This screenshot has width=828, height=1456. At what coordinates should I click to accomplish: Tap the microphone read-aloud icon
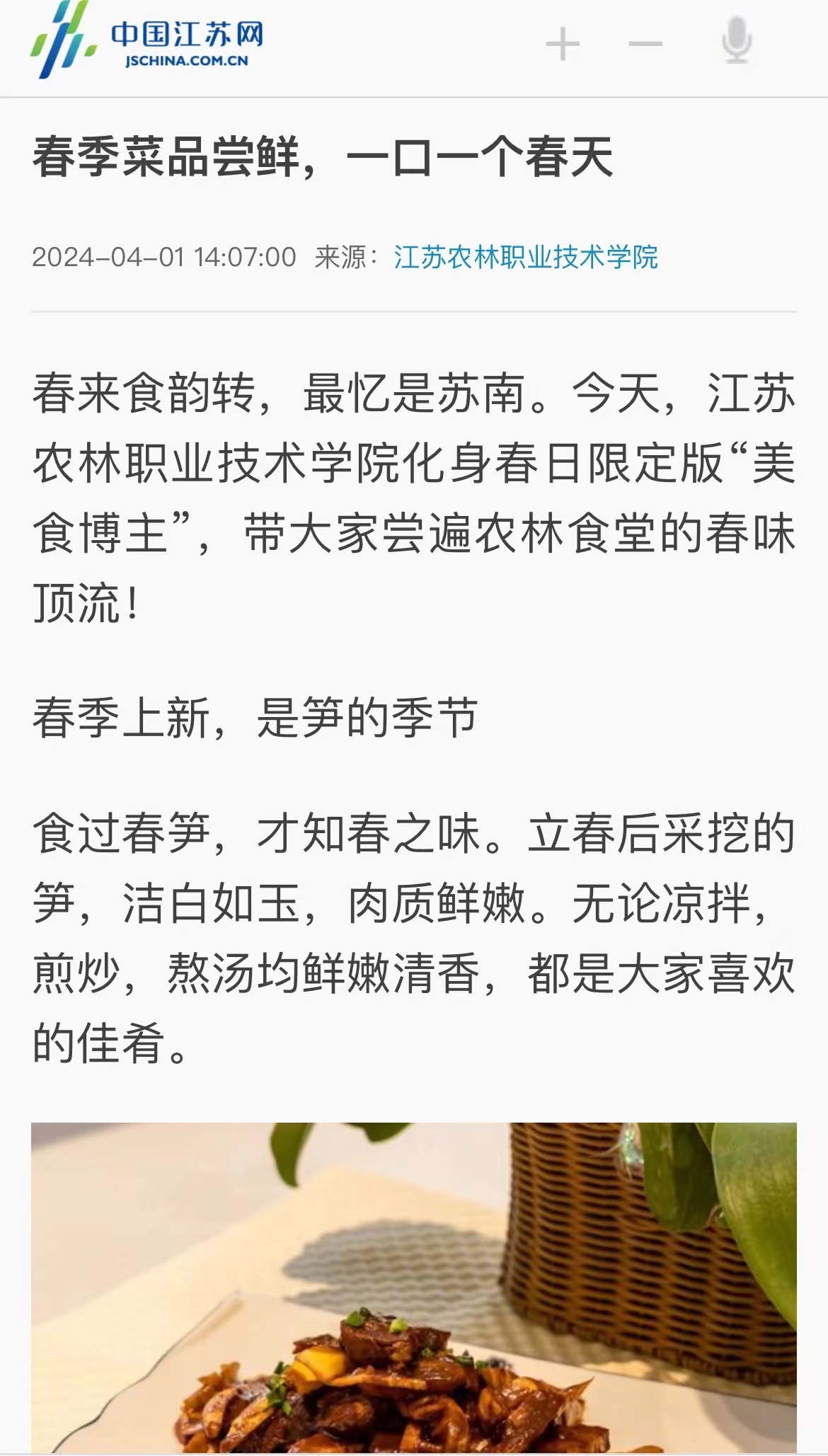736,40
